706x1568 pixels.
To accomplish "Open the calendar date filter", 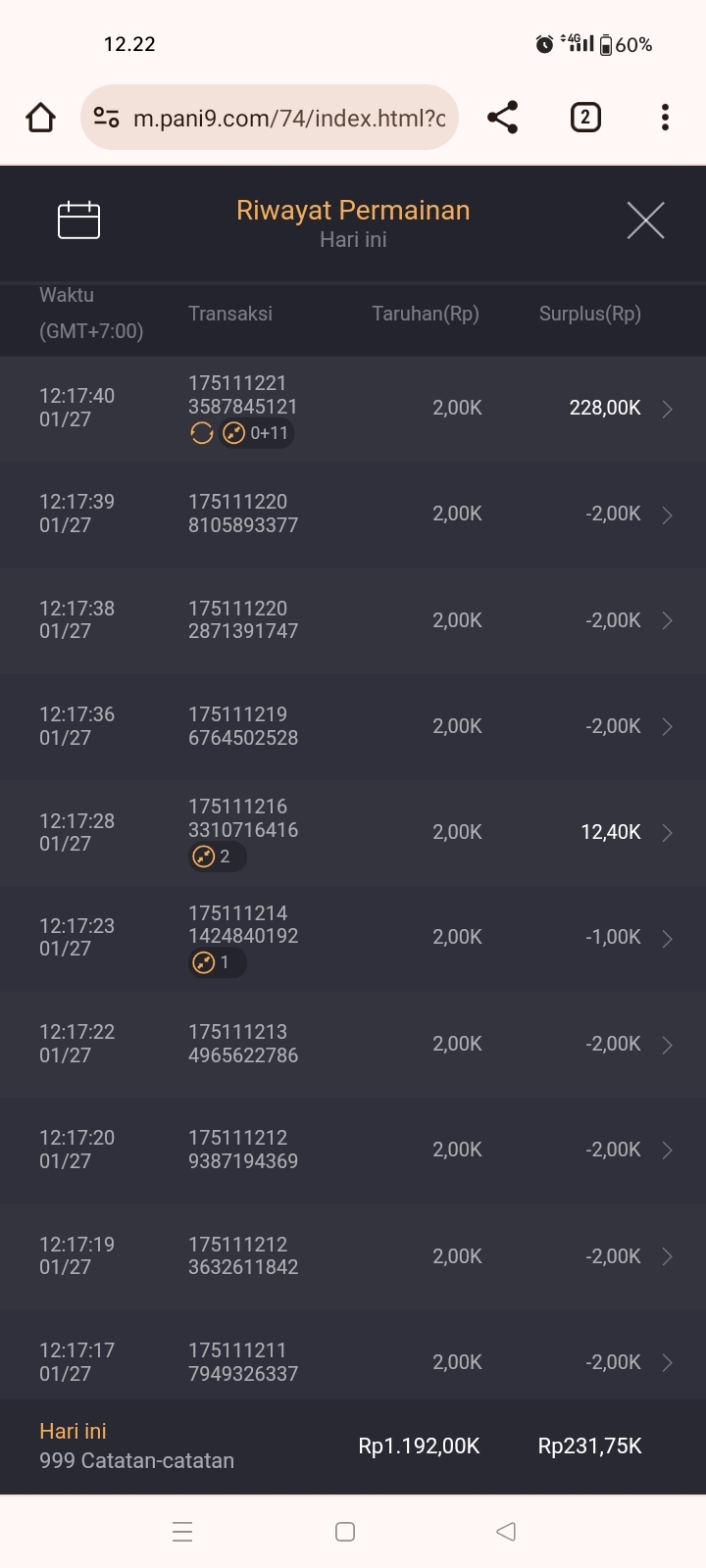I will pos(78,220).
